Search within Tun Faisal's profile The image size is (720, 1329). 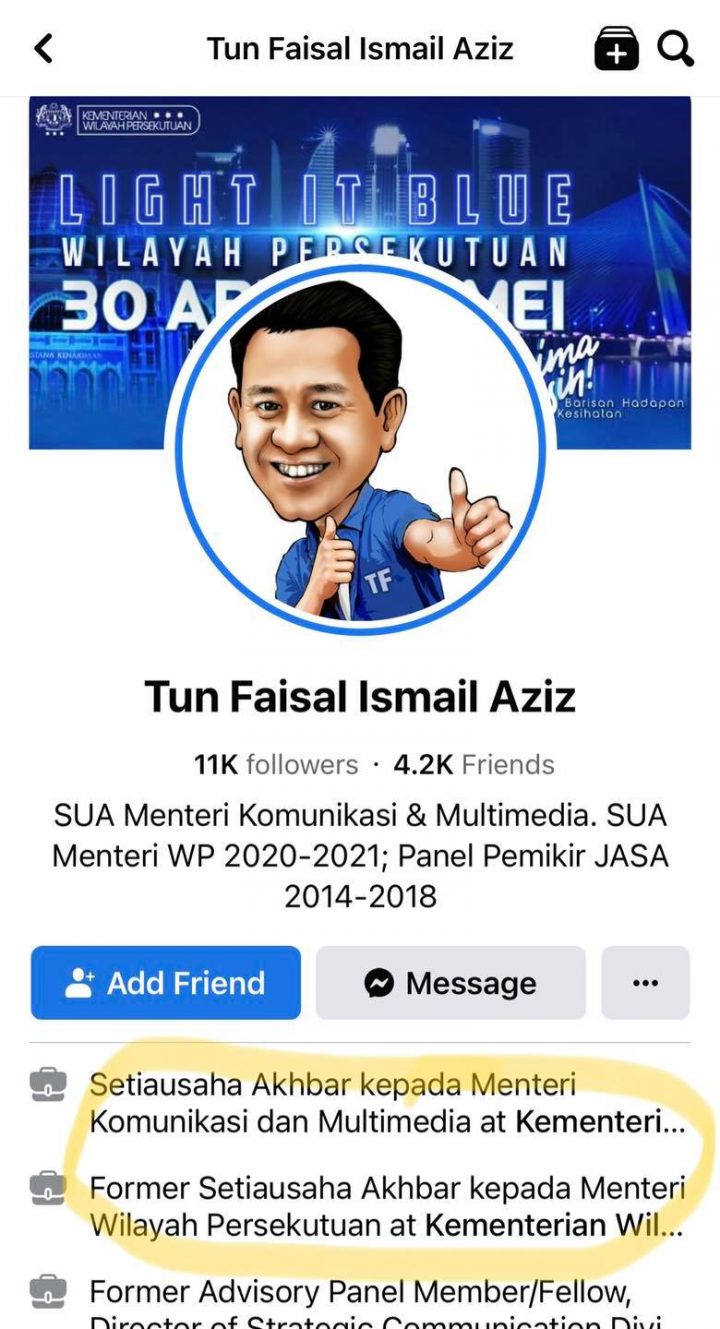[676, 48]
